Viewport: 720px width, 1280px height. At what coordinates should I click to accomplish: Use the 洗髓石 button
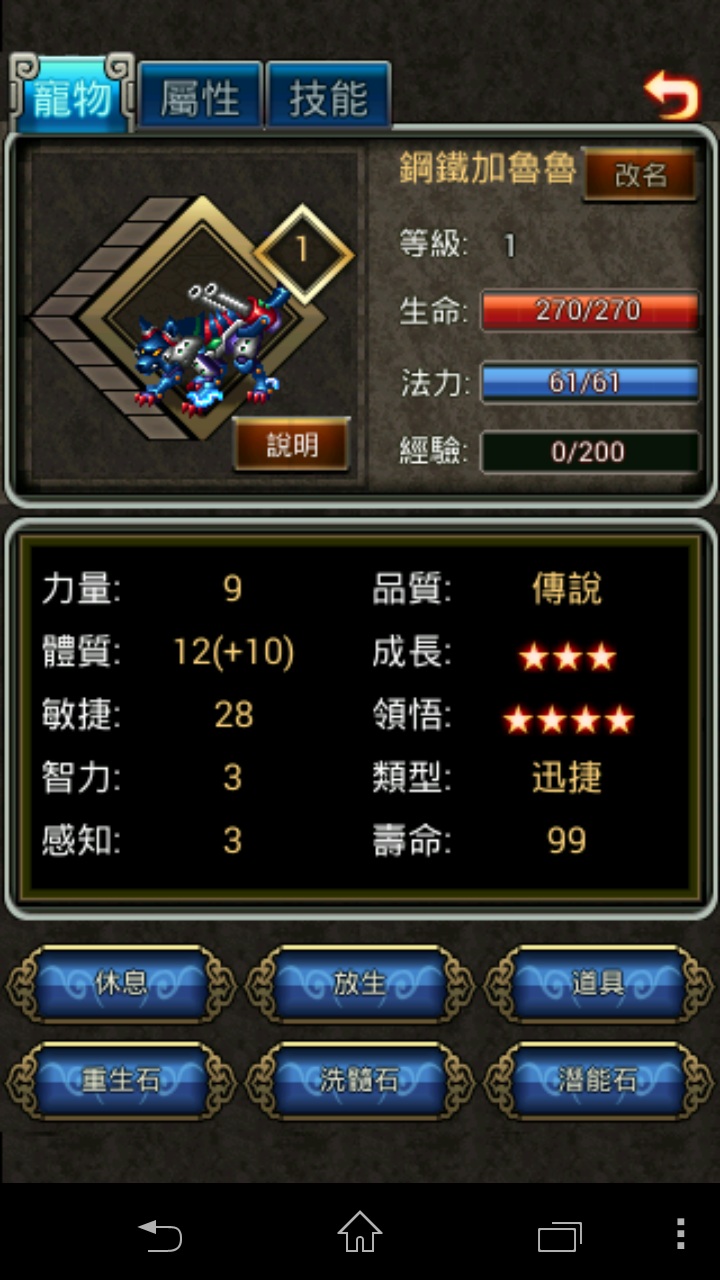pos(359,1080)
